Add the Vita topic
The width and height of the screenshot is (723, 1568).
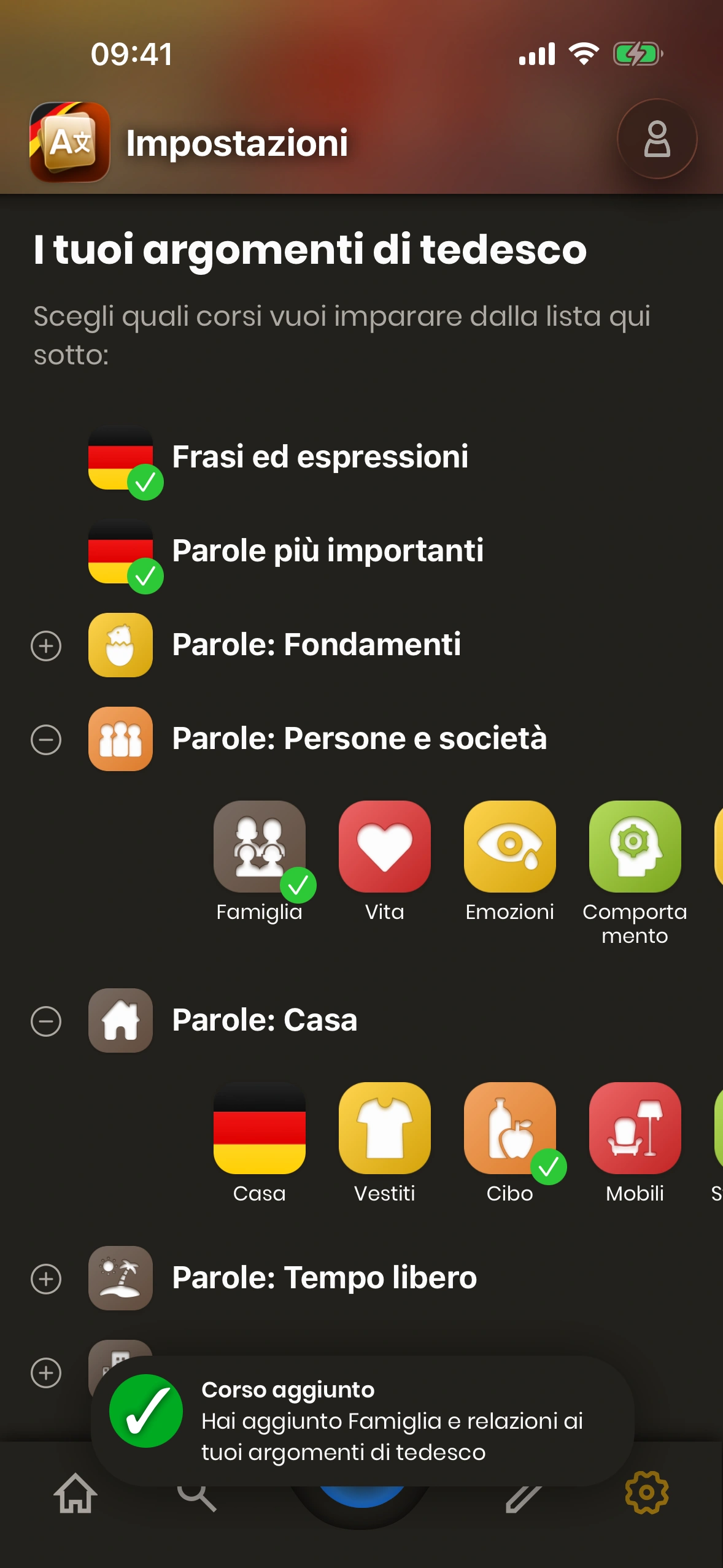pyautogui.click(x=385, y=847)
